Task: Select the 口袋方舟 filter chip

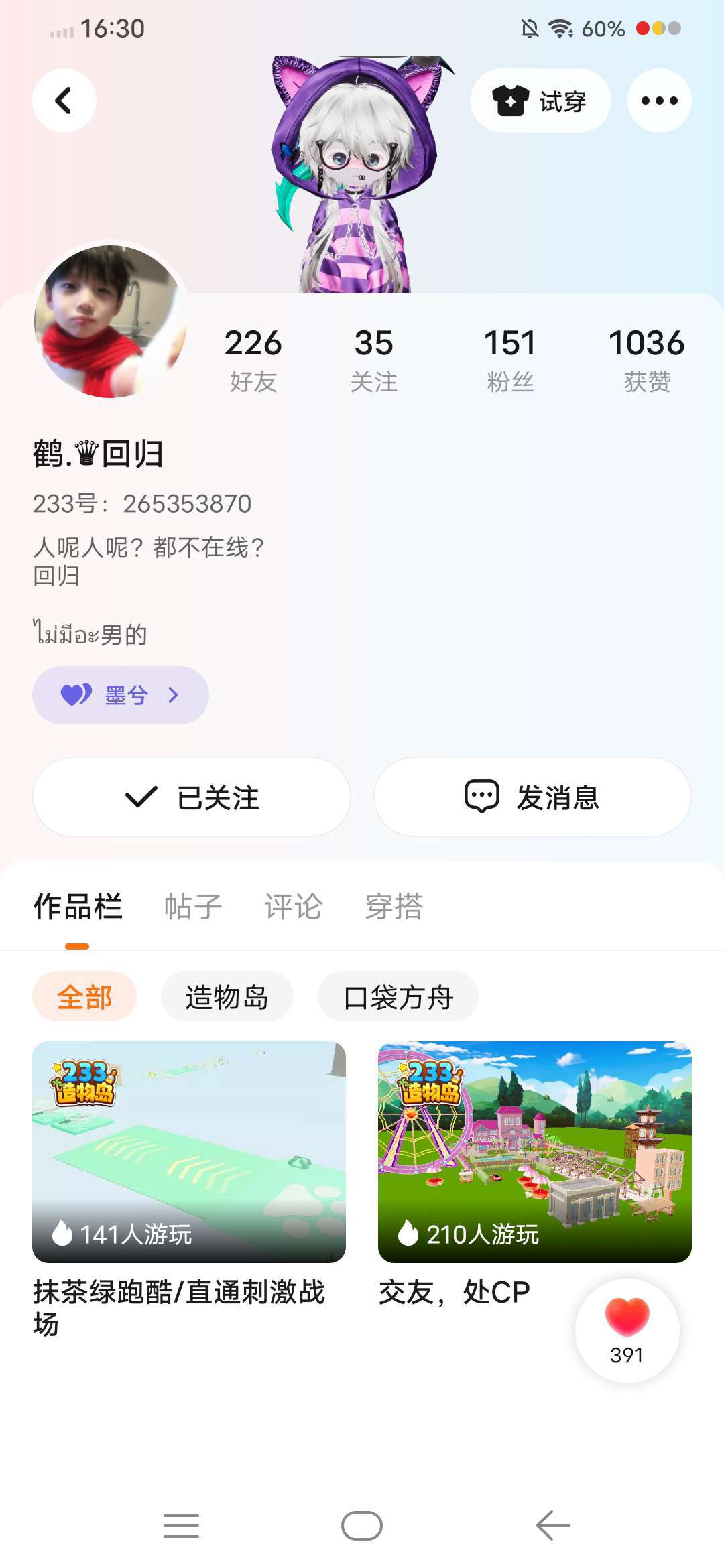Action: 398,997
